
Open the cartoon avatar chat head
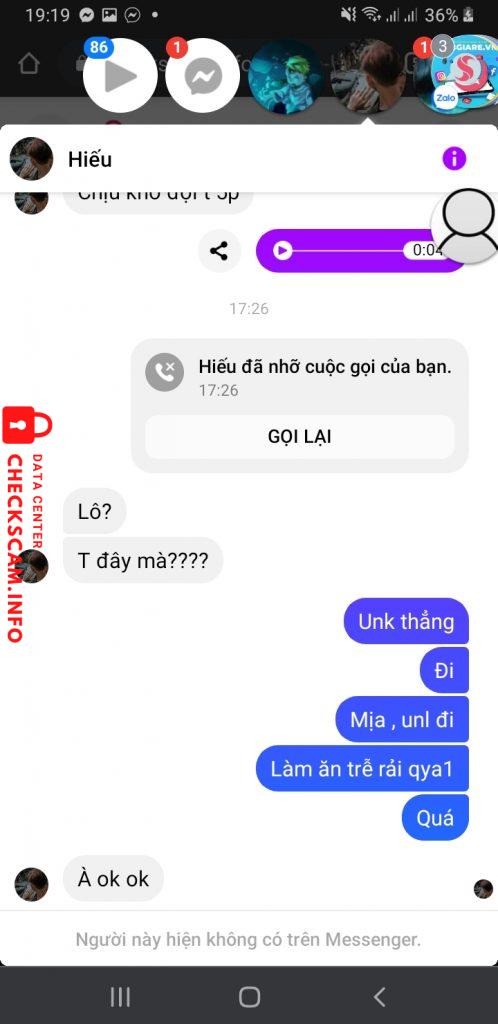click(x=286, y=76)
